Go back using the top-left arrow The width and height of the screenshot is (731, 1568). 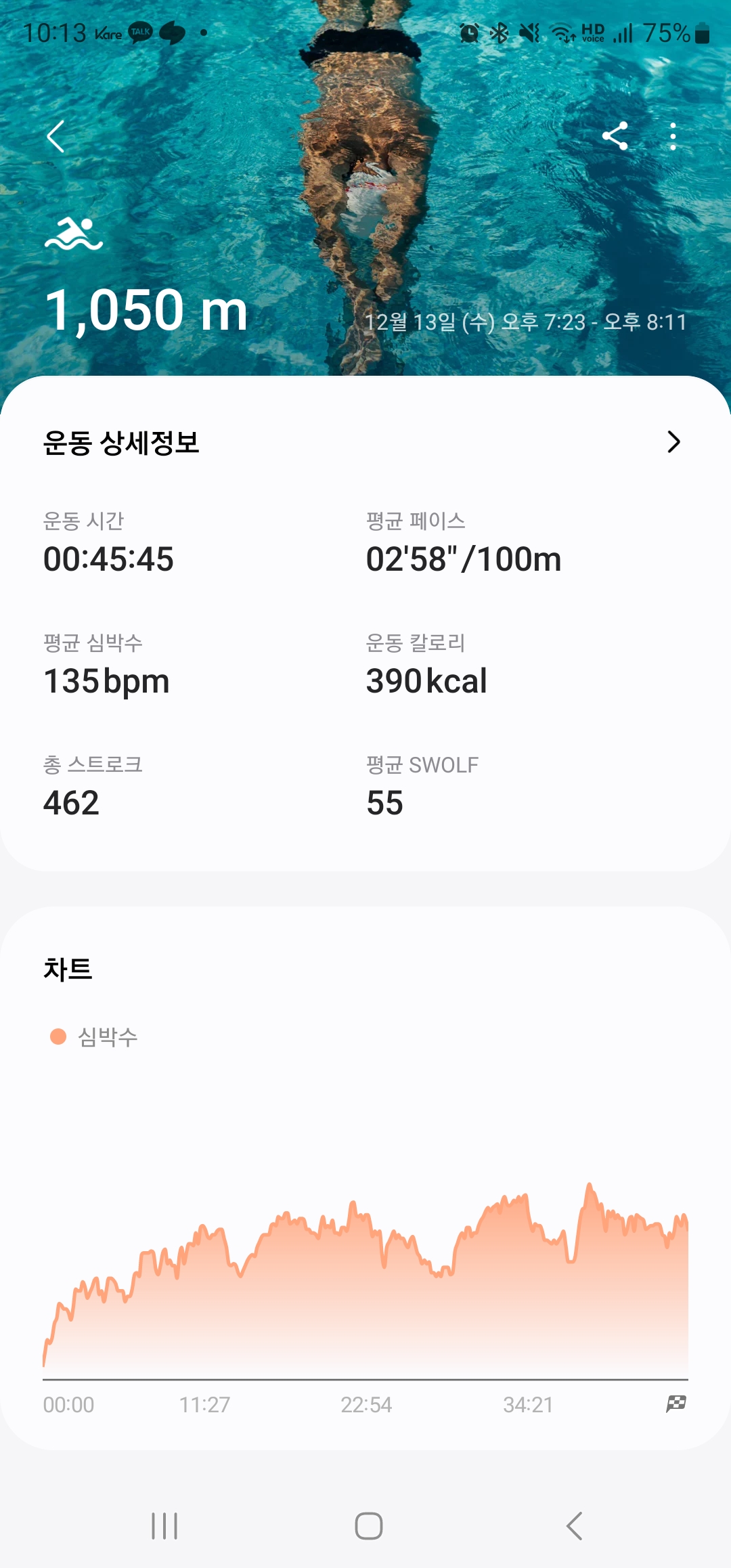click(x=56, y=137)
